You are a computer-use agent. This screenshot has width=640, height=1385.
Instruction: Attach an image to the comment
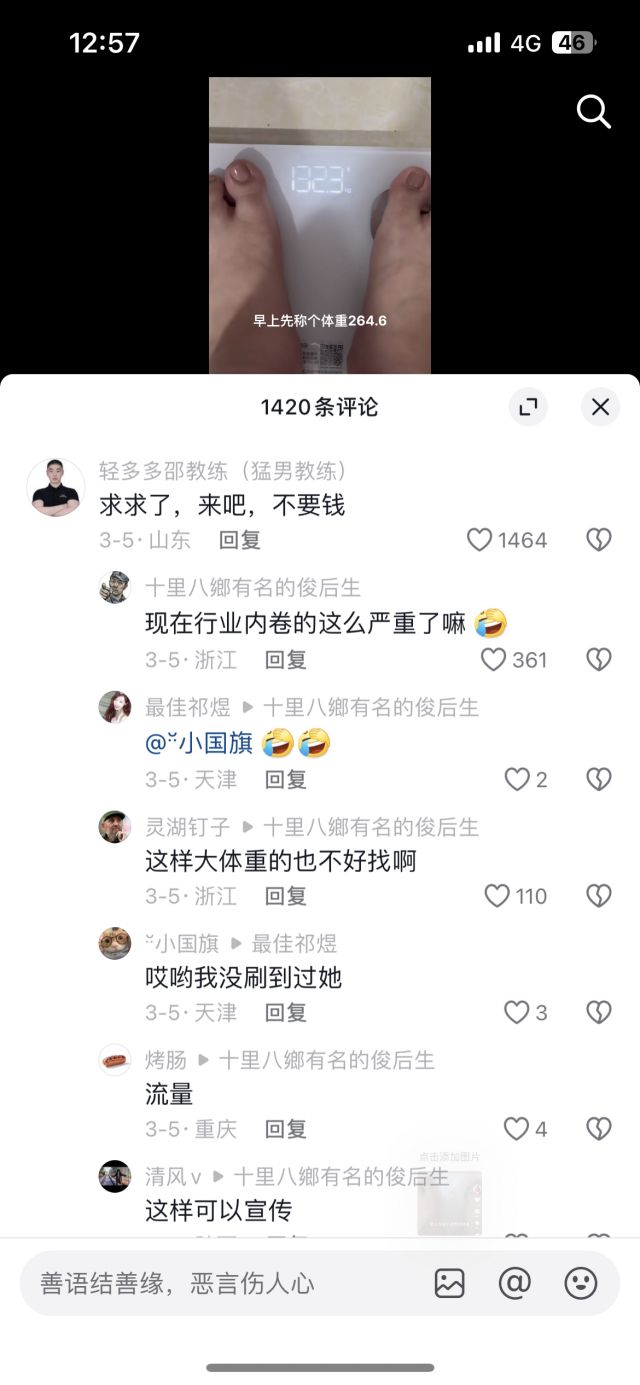[x=450, y=1283]
